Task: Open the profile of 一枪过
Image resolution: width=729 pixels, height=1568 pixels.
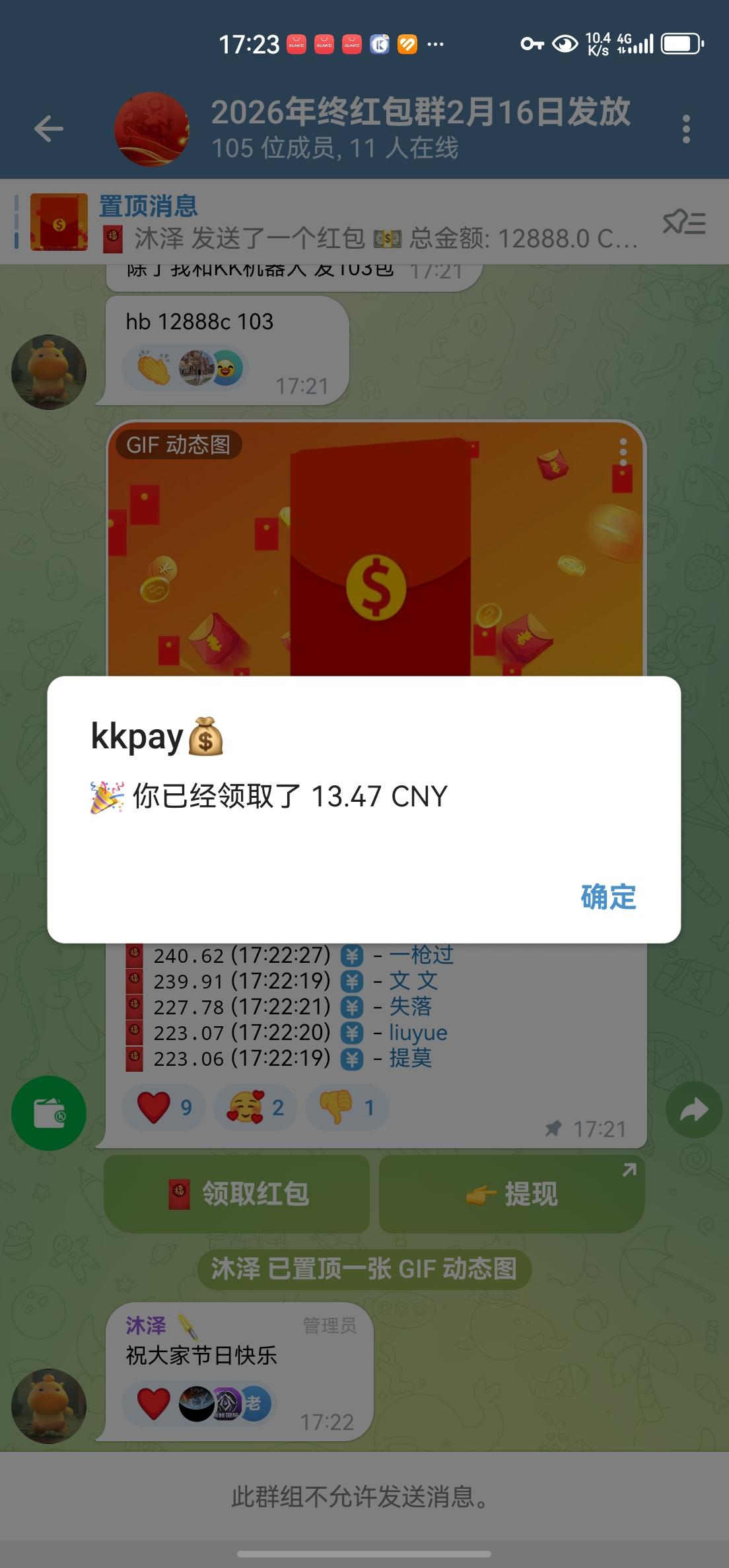Action: tap(421, 955)
